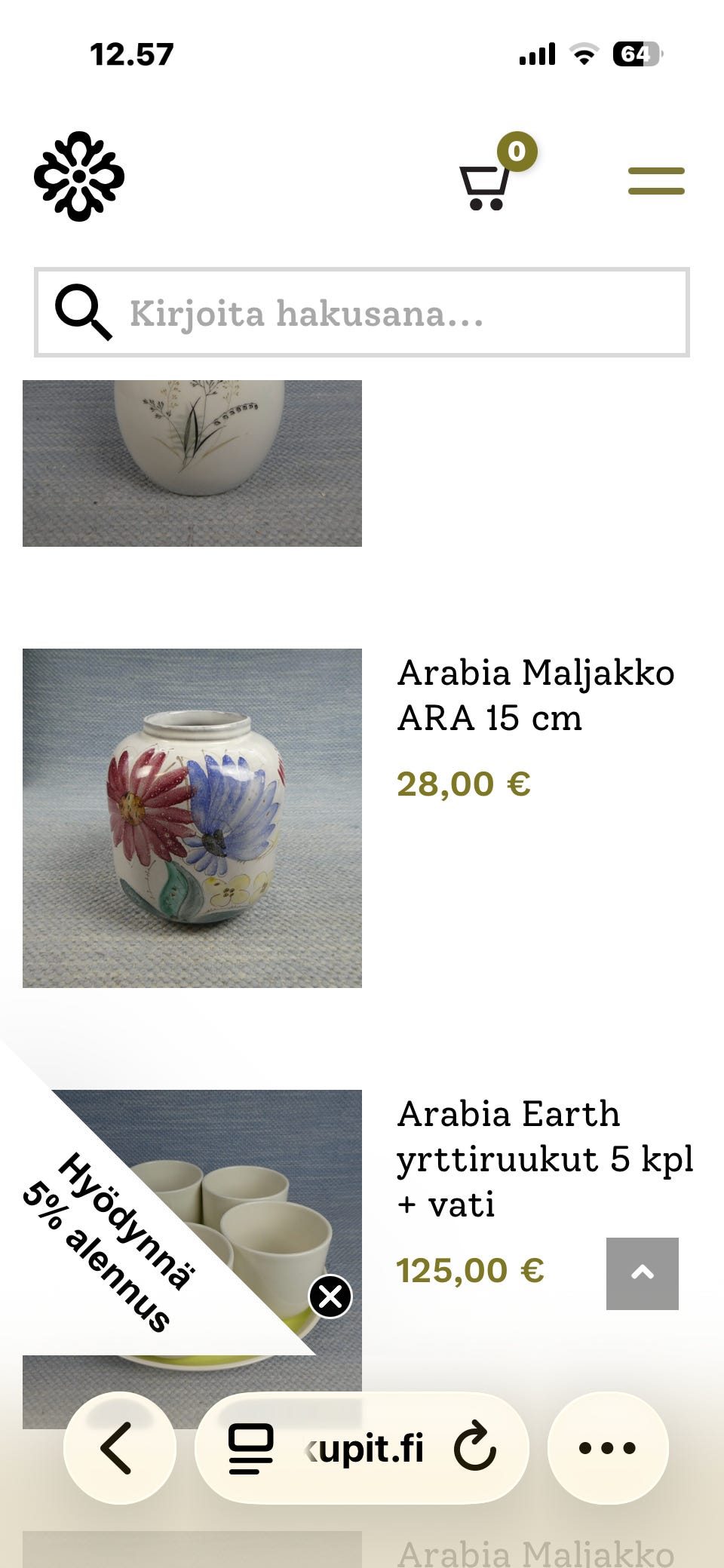
Task: Jump back to top with arrow button
Action: click(643, 1274)
